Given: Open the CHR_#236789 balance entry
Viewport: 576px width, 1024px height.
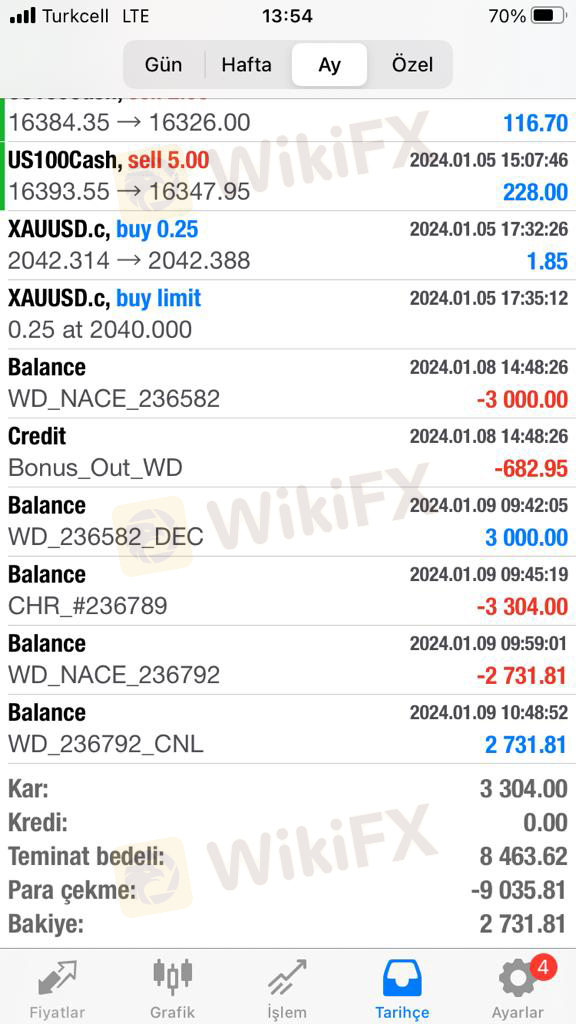Looking at the screenshot, I should pyautogui.click(x=288, y=592).
